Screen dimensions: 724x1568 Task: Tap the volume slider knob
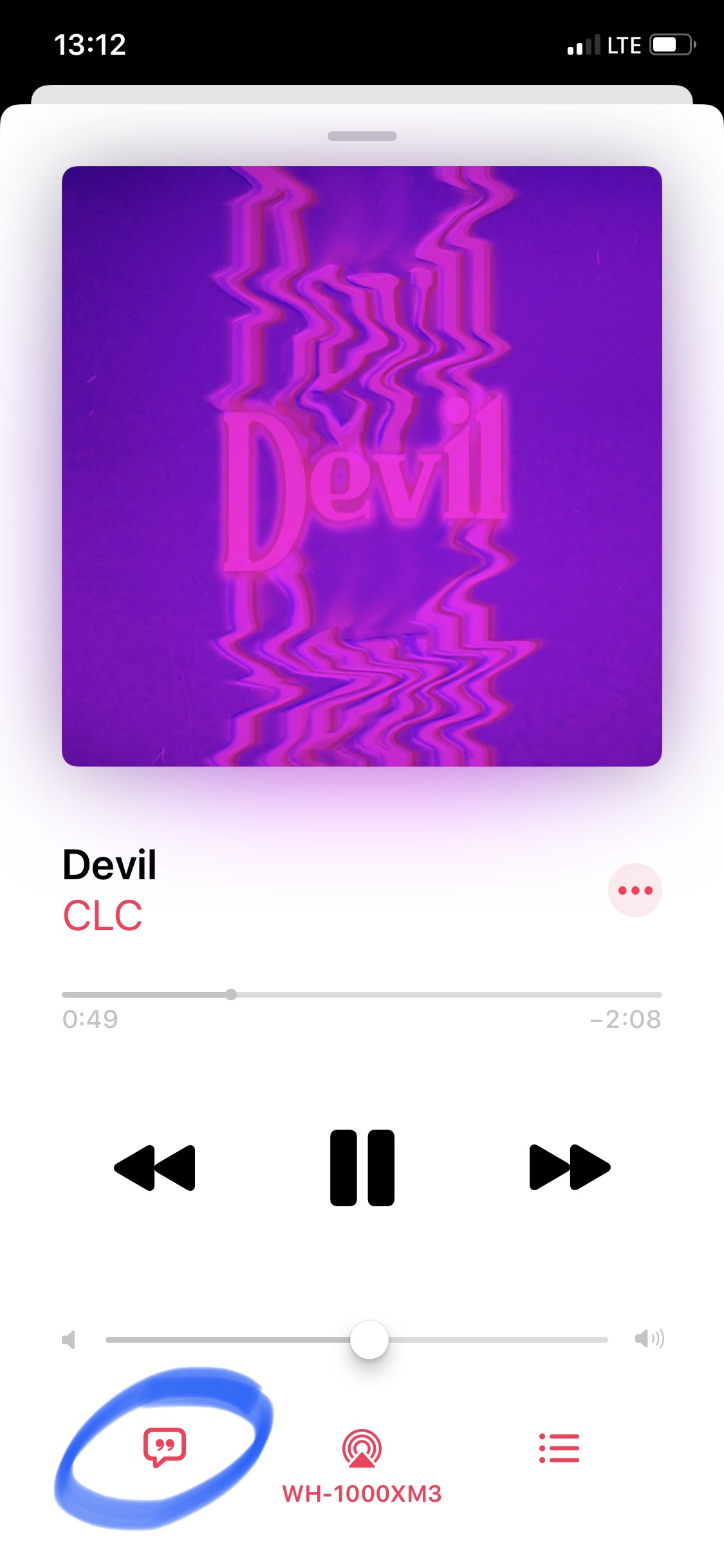click(x=369, y=1339)
